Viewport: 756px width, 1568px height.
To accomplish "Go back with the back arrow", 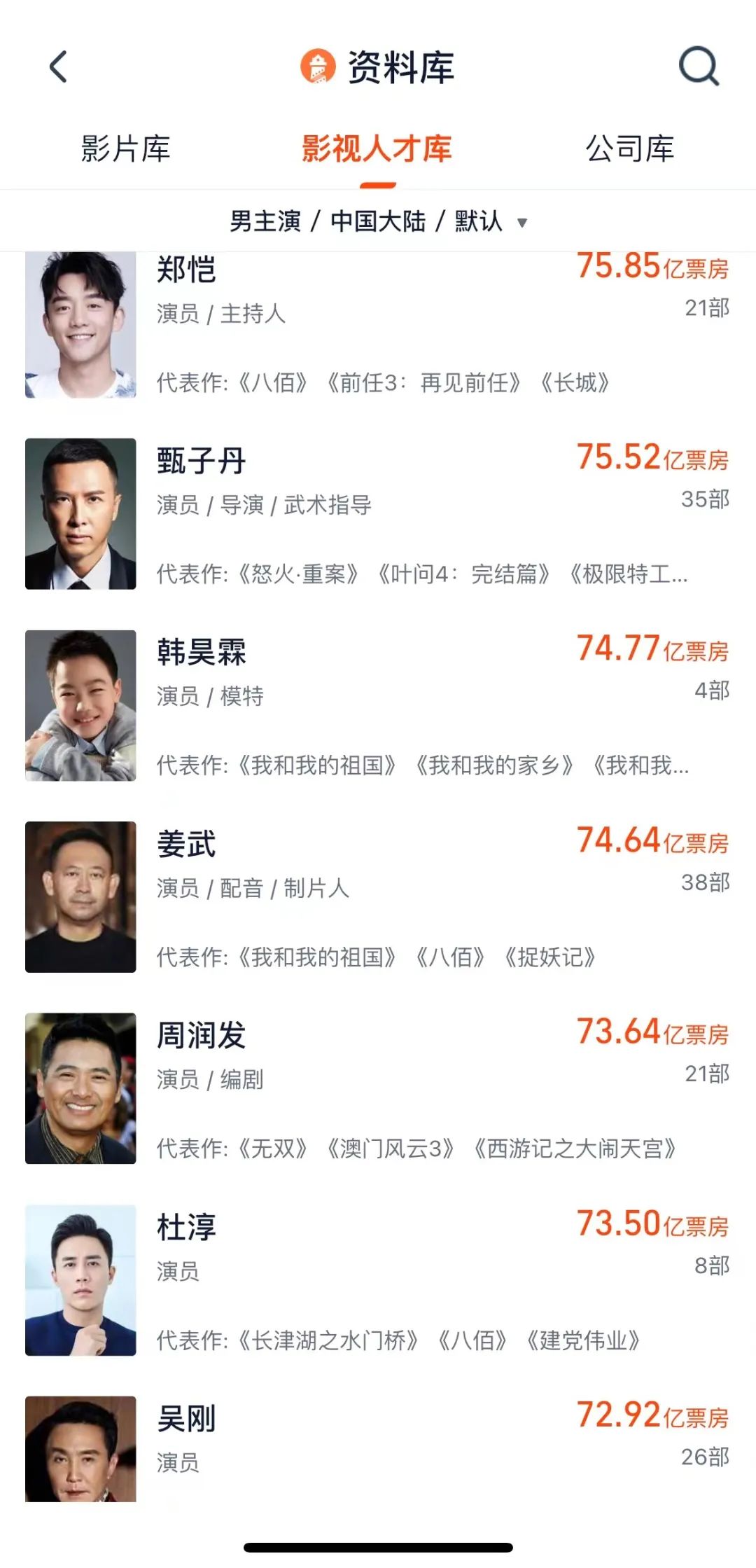I will click(59, 67).
